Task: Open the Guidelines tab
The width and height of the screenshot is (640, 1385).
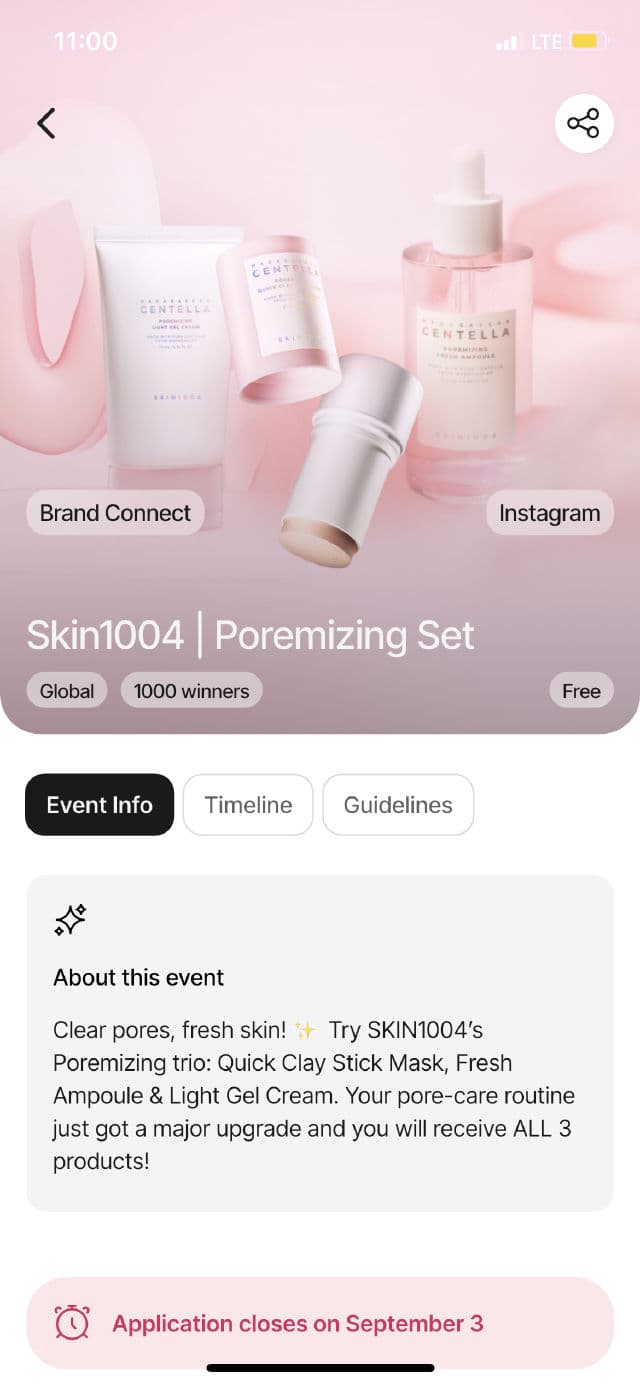Action: [x=397, y=805]
